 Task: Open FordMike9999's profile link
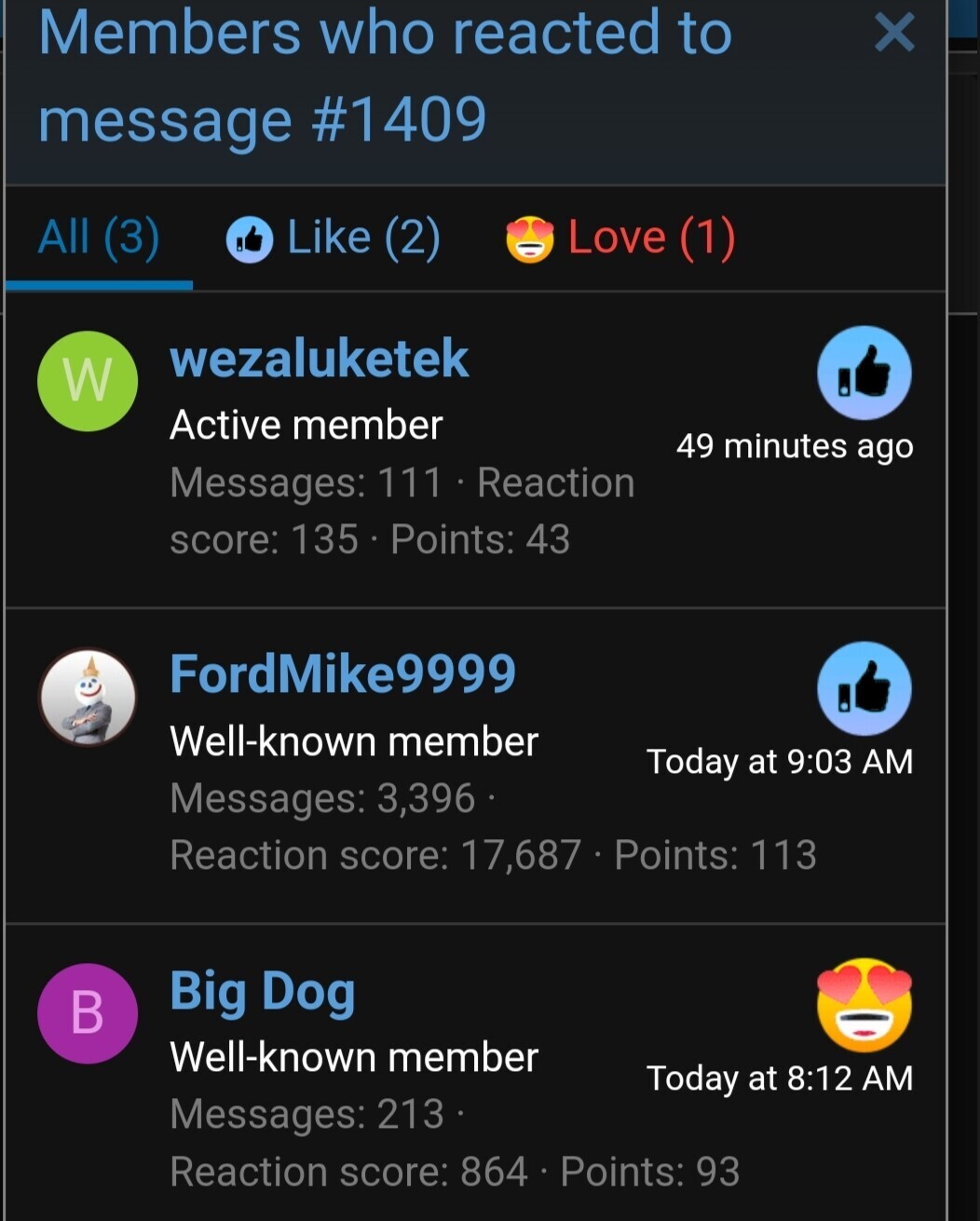342,674
